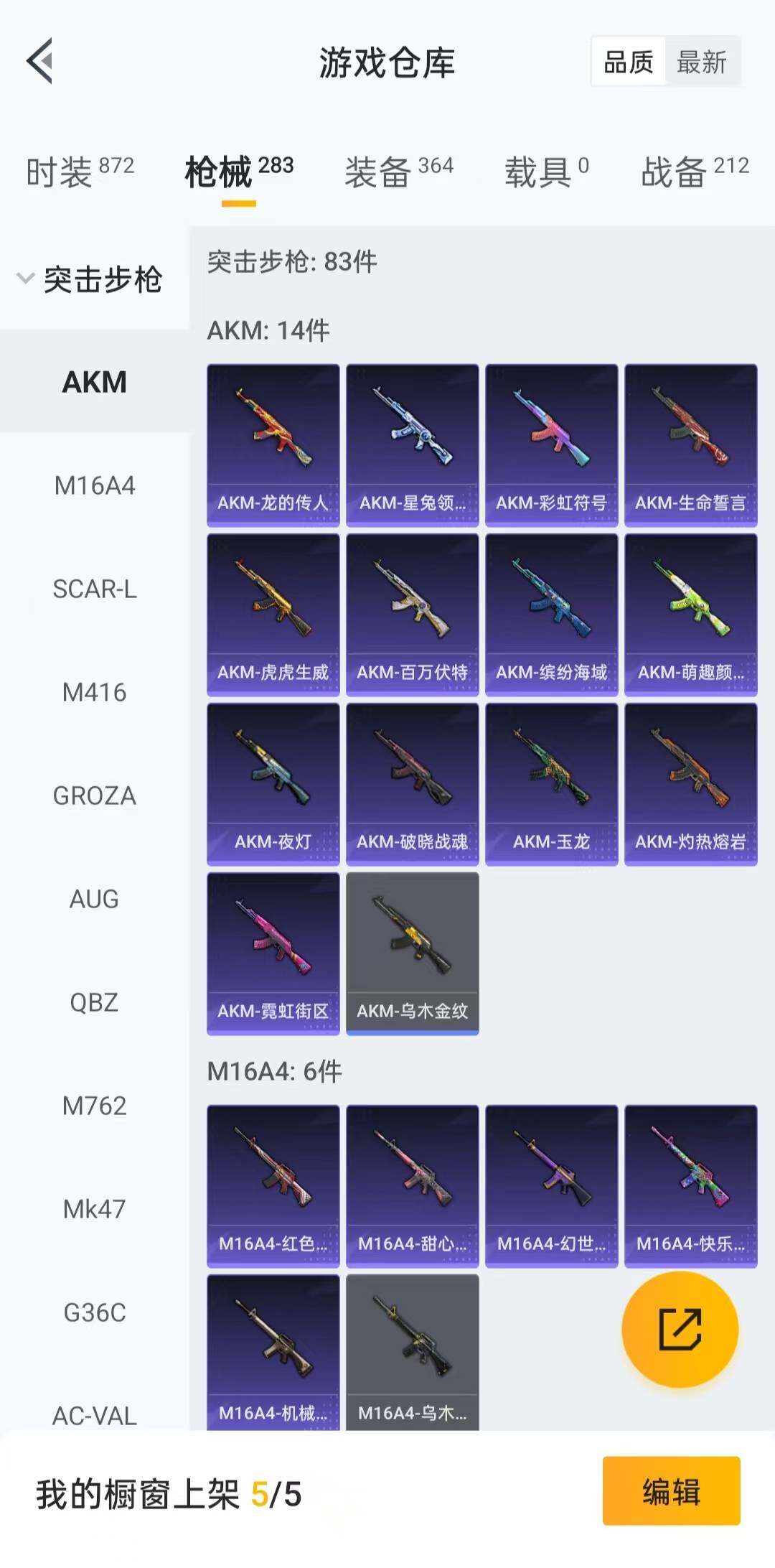Select AUG in the side list
Viewport: 775px width, 1568px height.
tap(94, 900)
